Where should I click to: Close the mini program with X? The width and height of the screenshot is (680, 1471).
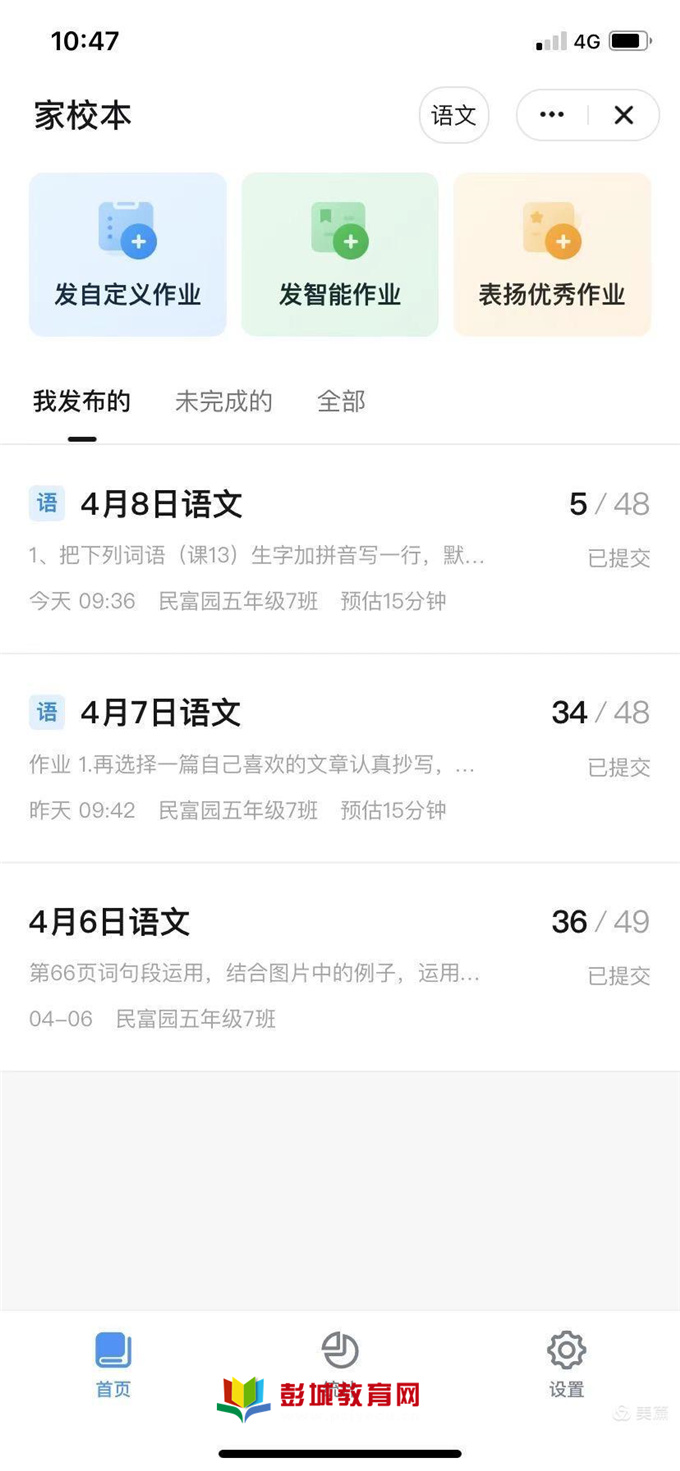coord(624,115)
